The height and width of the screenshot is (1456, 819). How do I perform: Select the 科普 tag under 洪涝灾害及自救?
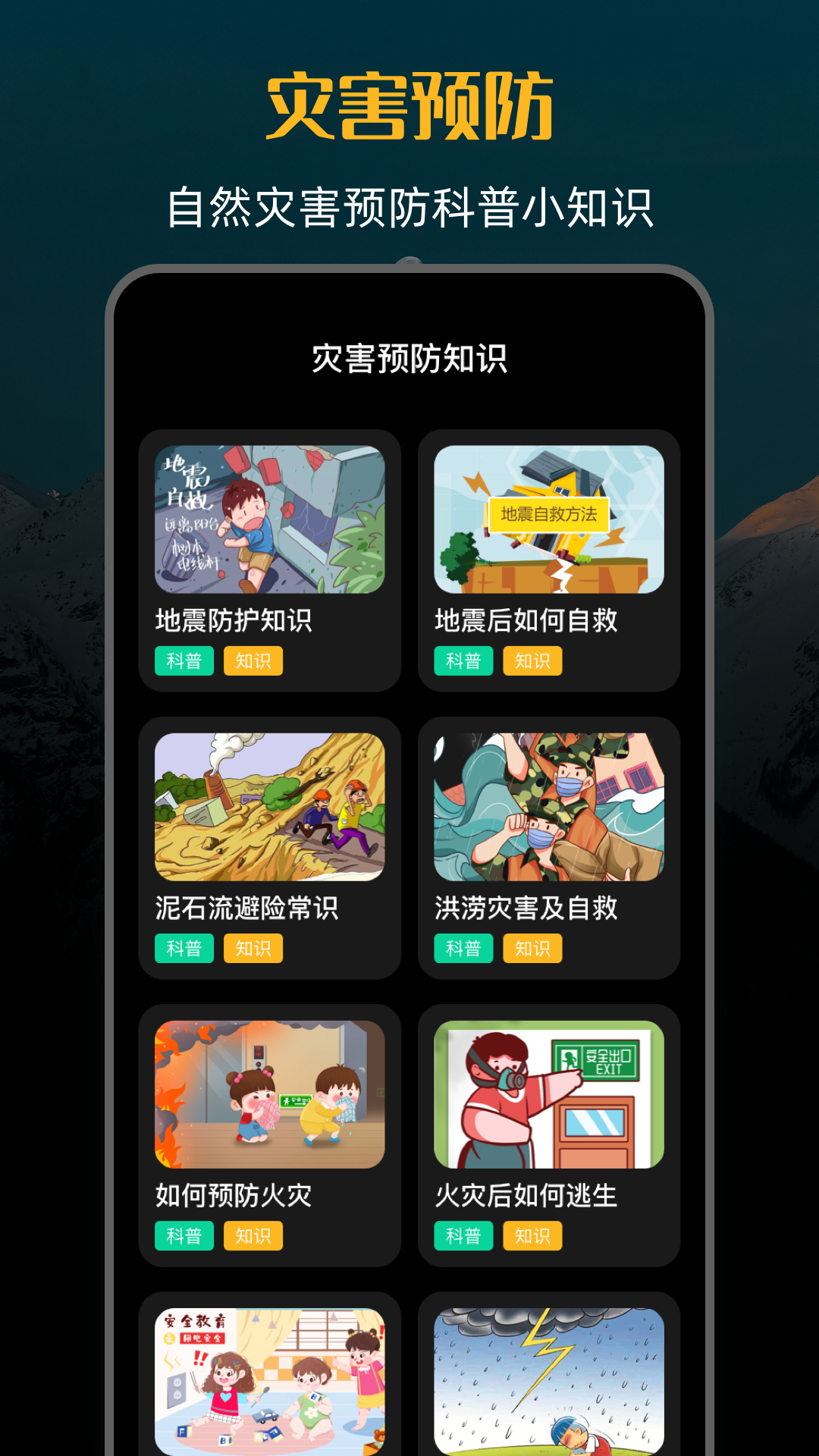463,948
